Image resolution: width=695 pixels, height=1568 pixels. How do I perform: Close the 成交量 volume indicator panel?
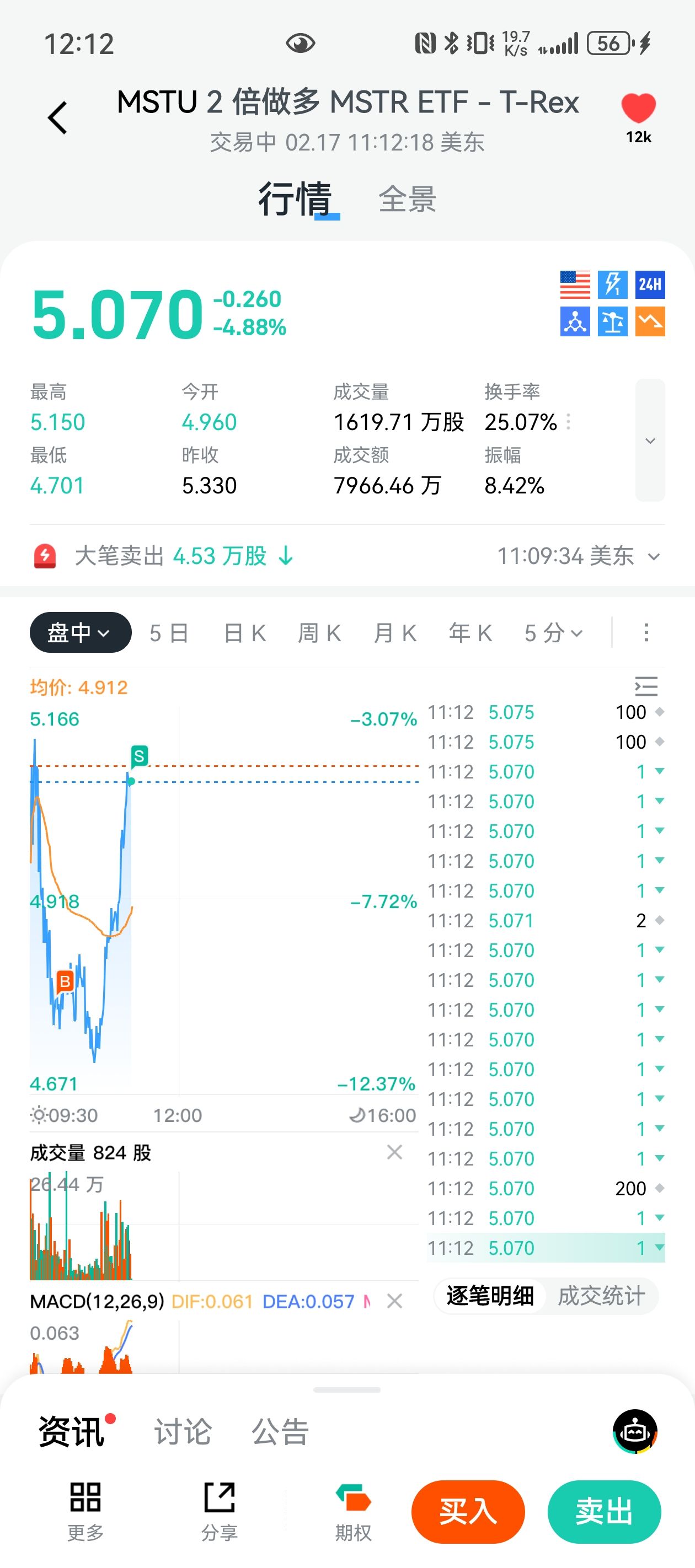(x=394, y=1152)
